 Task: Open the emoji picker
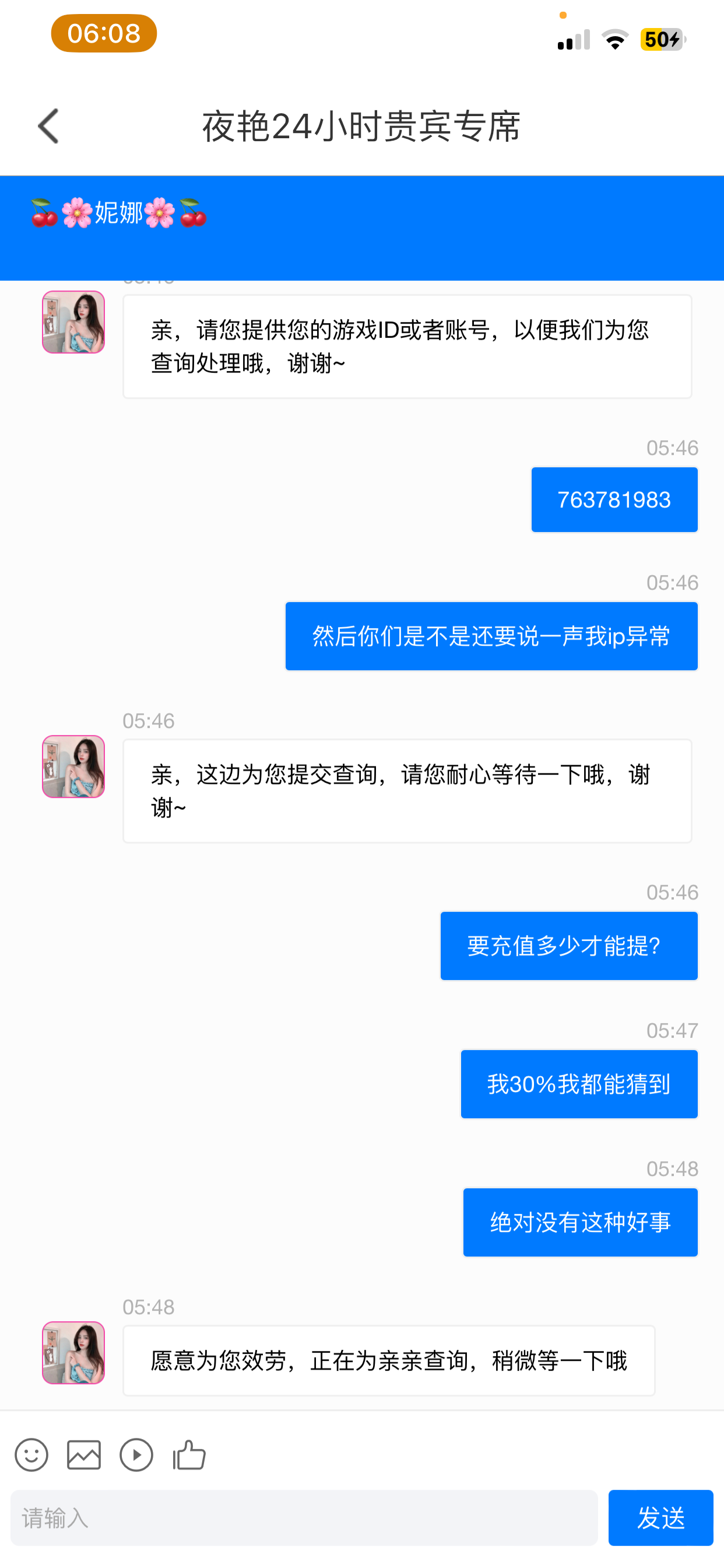tap(31, 1455)
